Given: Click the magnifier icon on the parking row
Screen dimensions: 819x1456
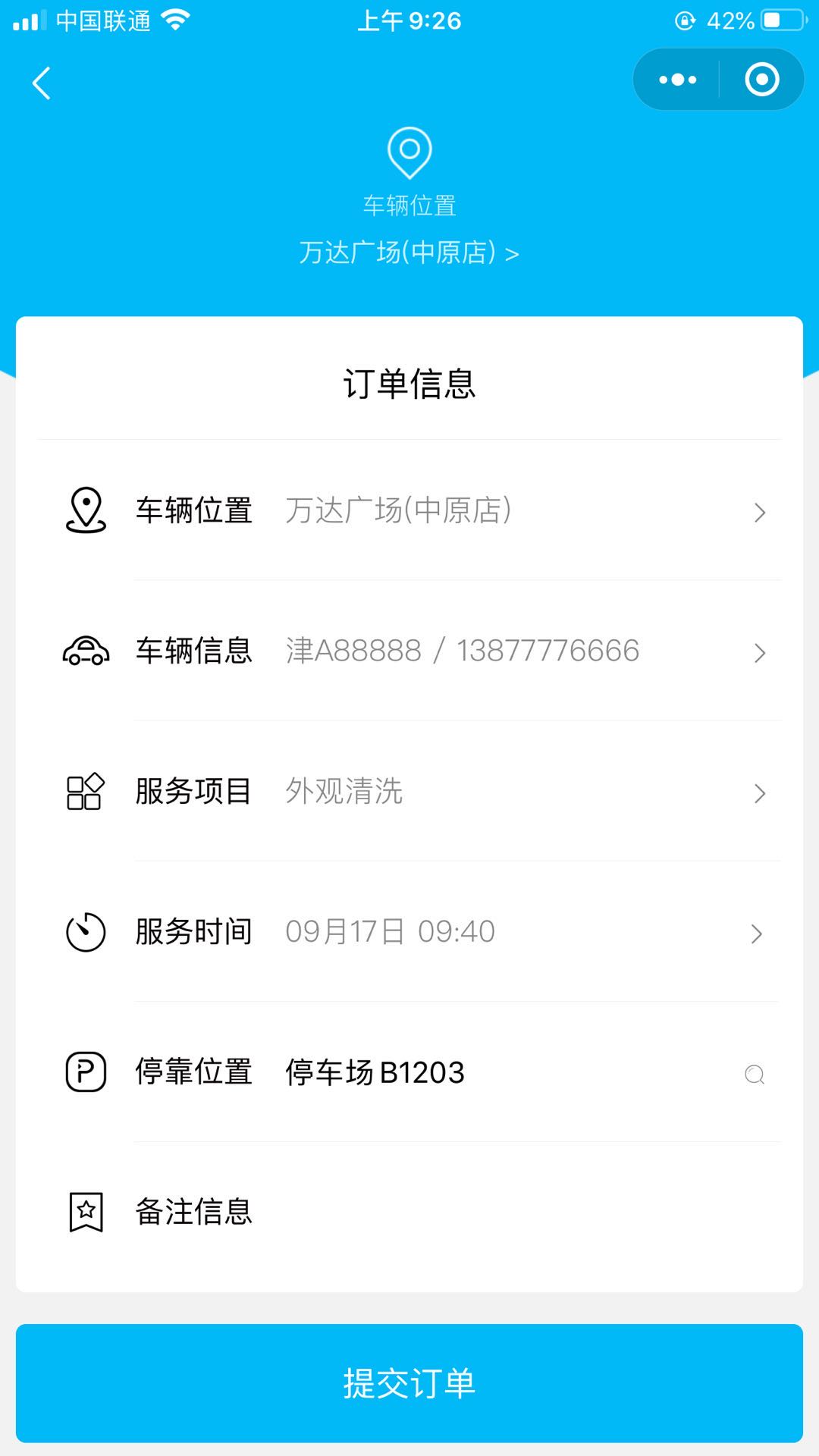Looking at the screenshot, I should click(754, 1074).
